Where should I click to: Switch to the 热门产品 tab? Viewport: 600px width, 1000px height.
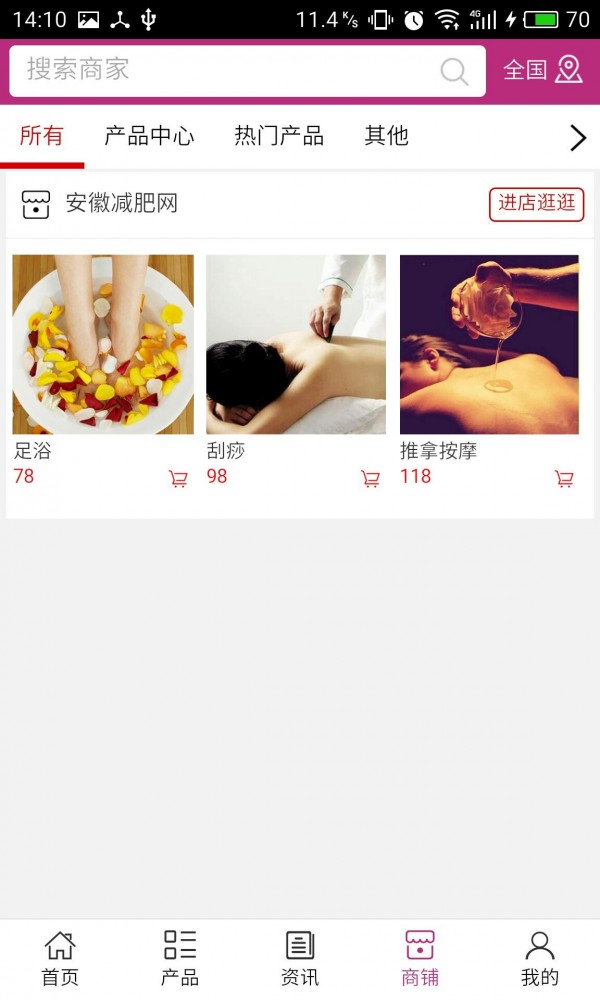[279, 136]
